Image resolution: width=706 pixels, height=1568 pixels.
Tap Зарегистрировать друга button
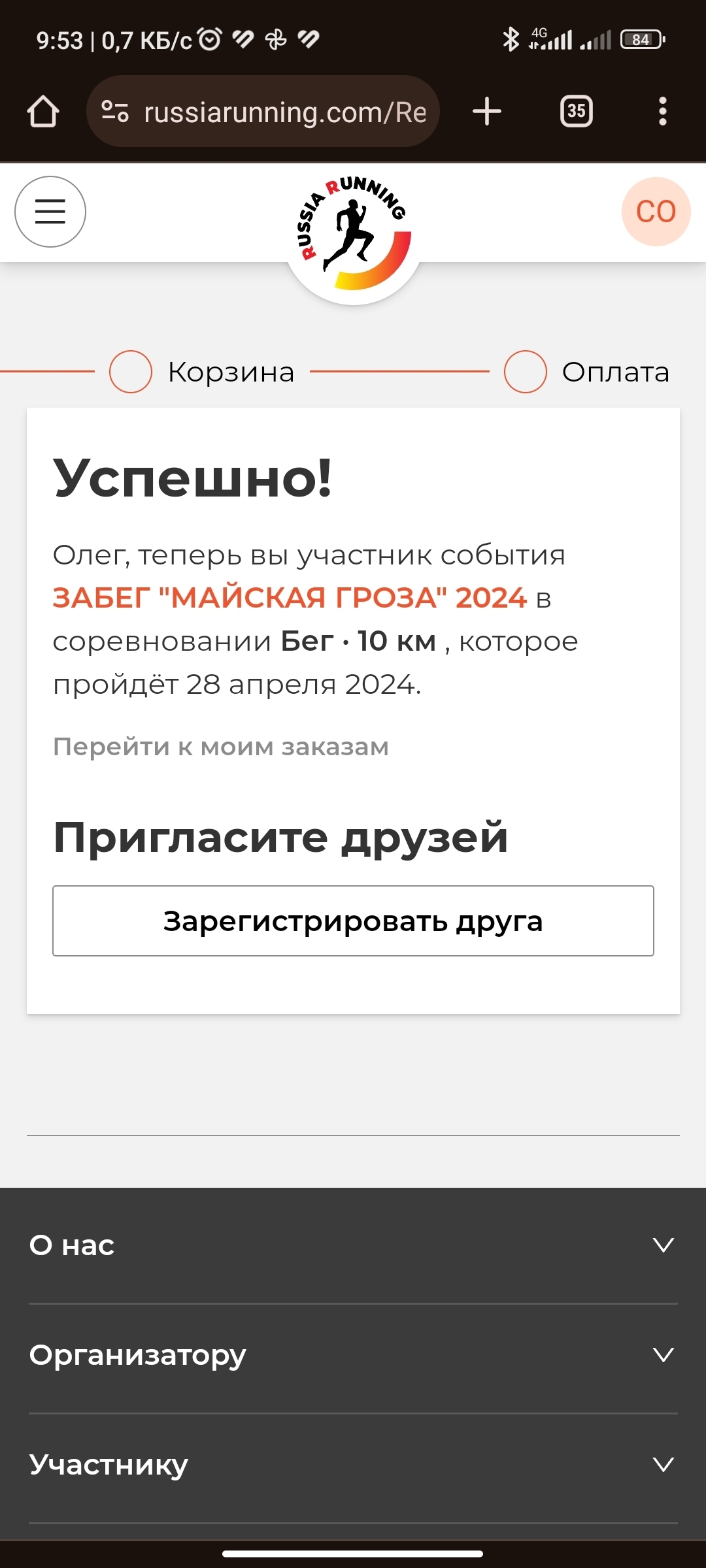point(353,921)
